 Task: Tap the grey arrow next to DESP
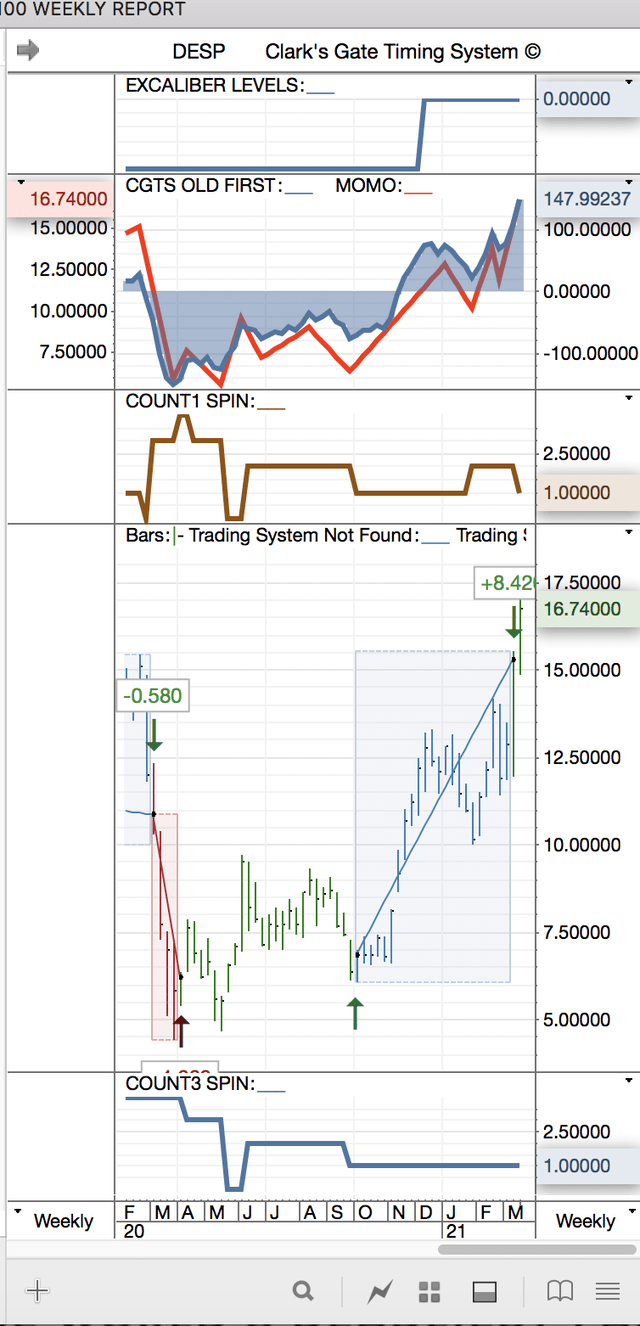[28, 50]
